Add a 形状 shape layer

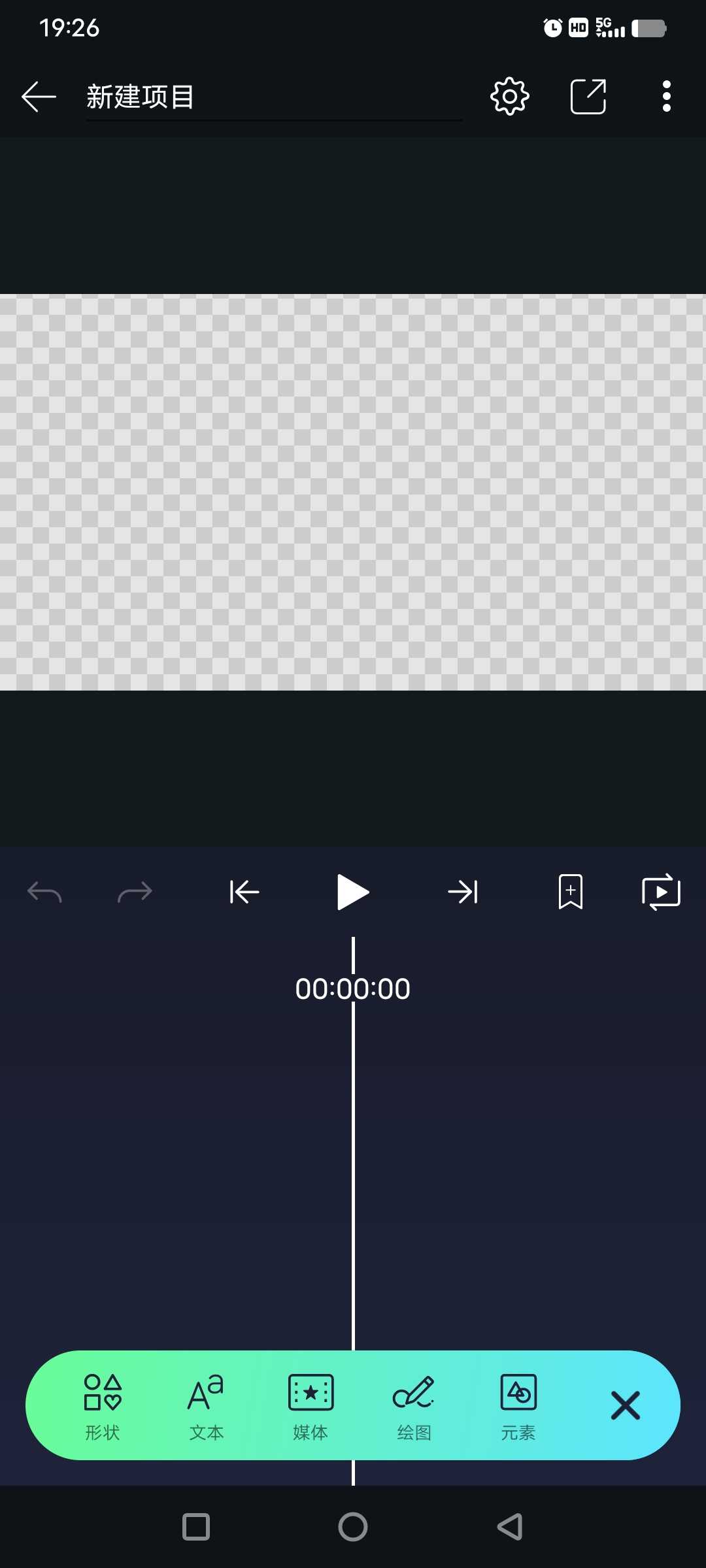click(x=103, y=1405)
